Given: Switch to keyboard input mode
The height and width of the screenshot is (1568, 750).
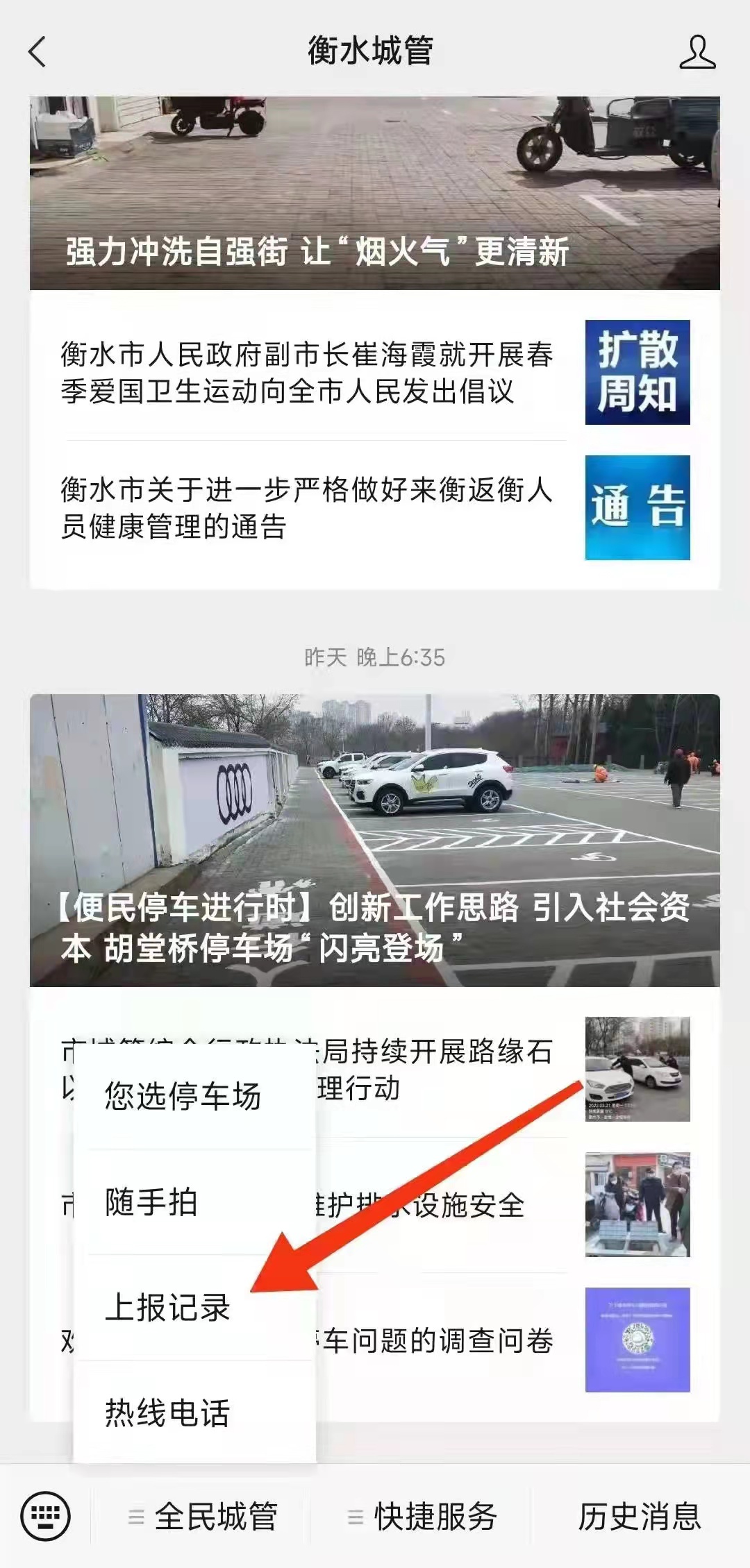Looking at the screenshot, I should click(46, 1516).
